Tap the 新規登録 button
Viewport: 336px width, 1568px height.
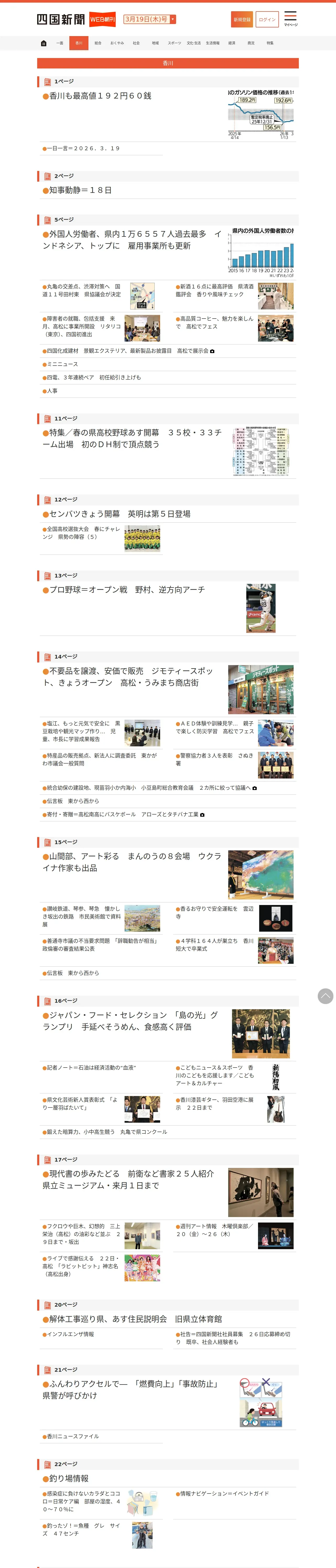pyautogui.click(x=242, y=20)
